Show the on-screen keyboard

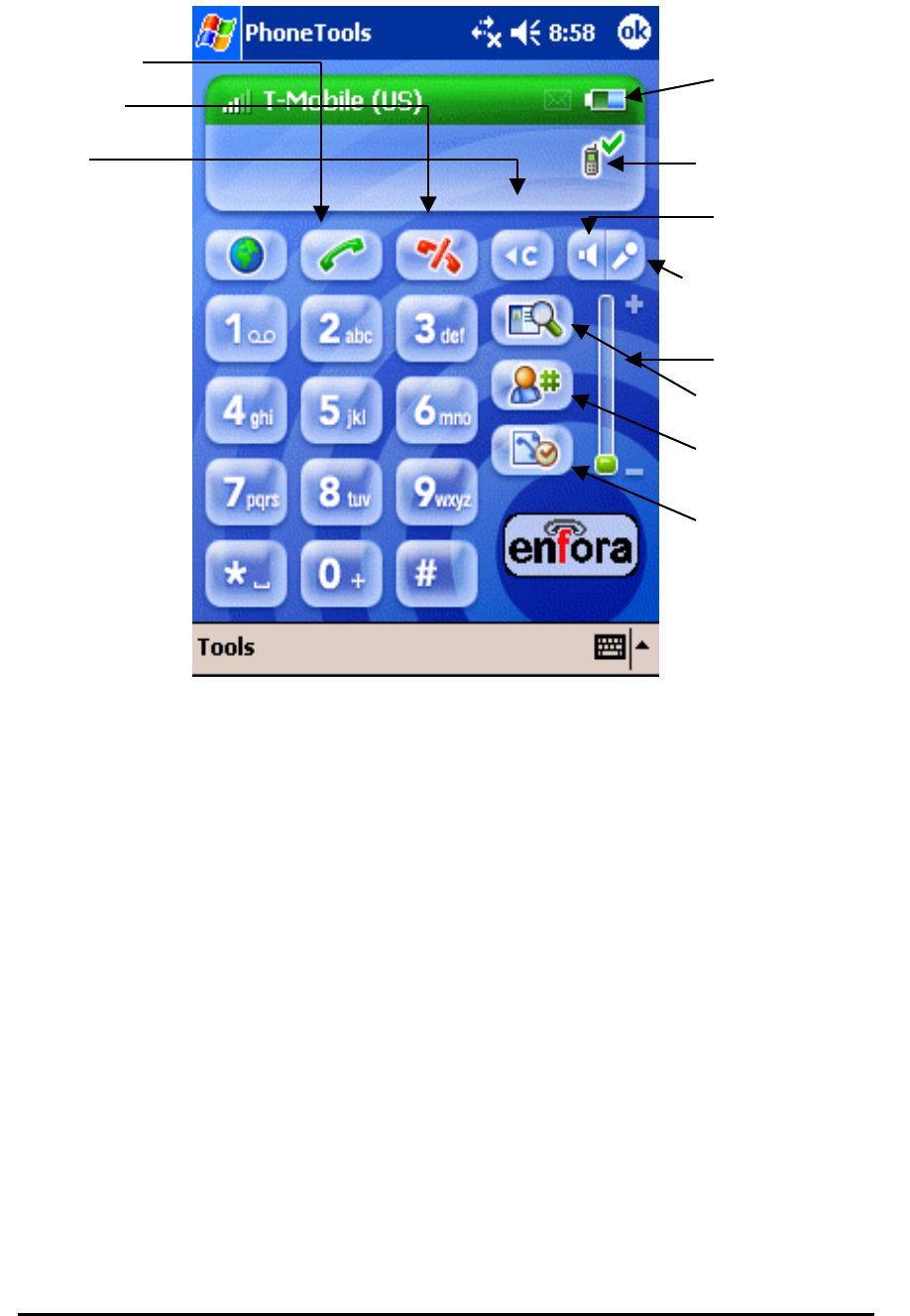[610, 647]
